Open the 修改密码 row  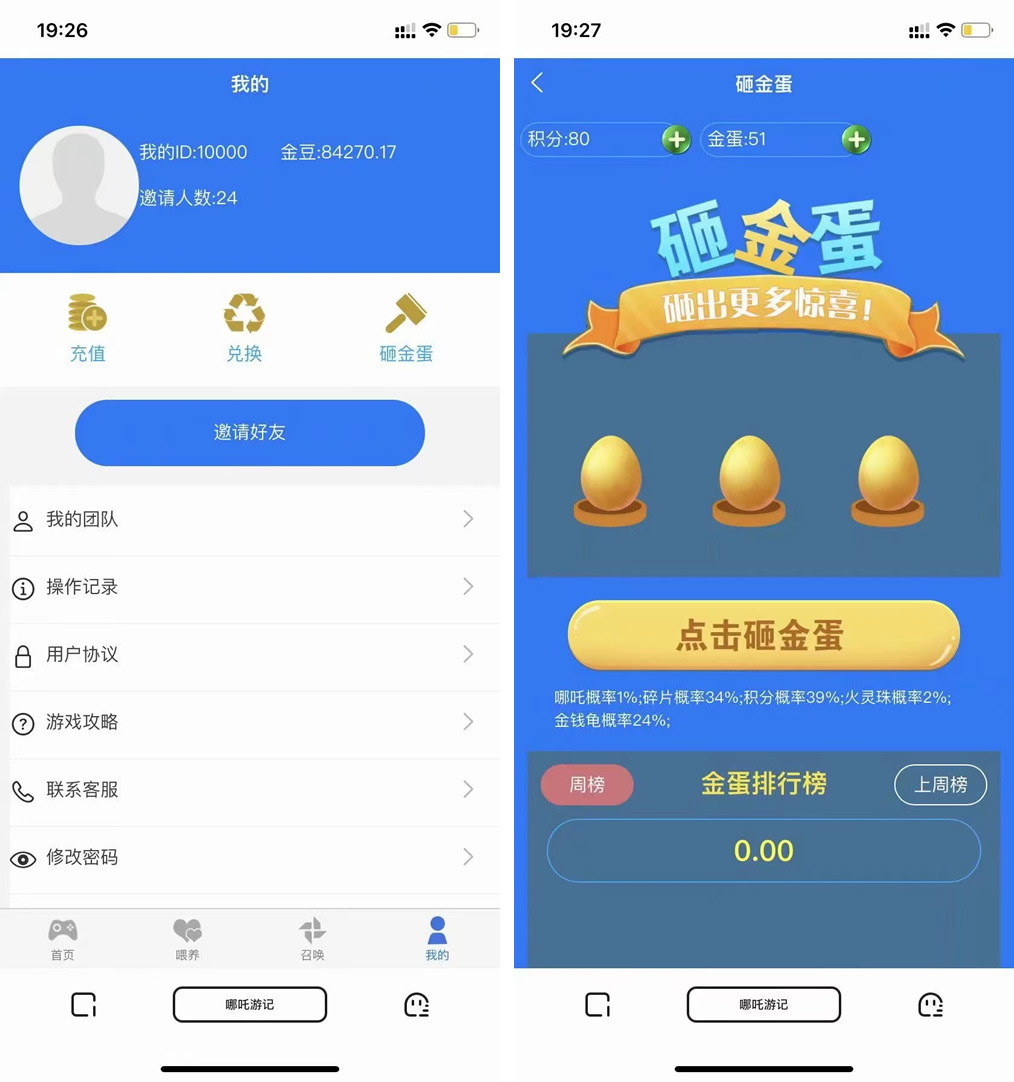[x=250, y=858]
